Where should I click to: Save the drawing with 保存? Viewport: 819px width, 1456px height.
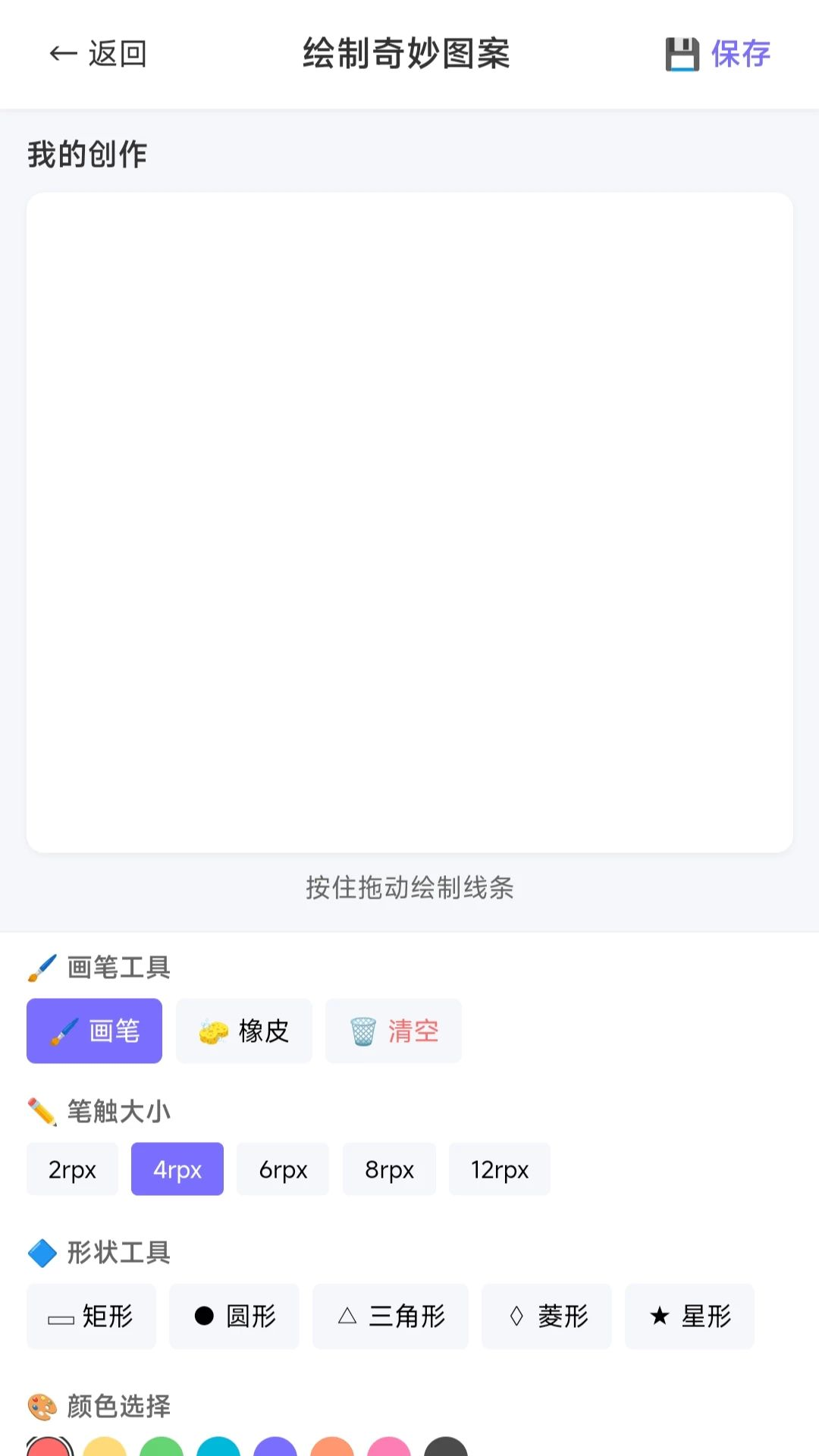tap(717, 54)
